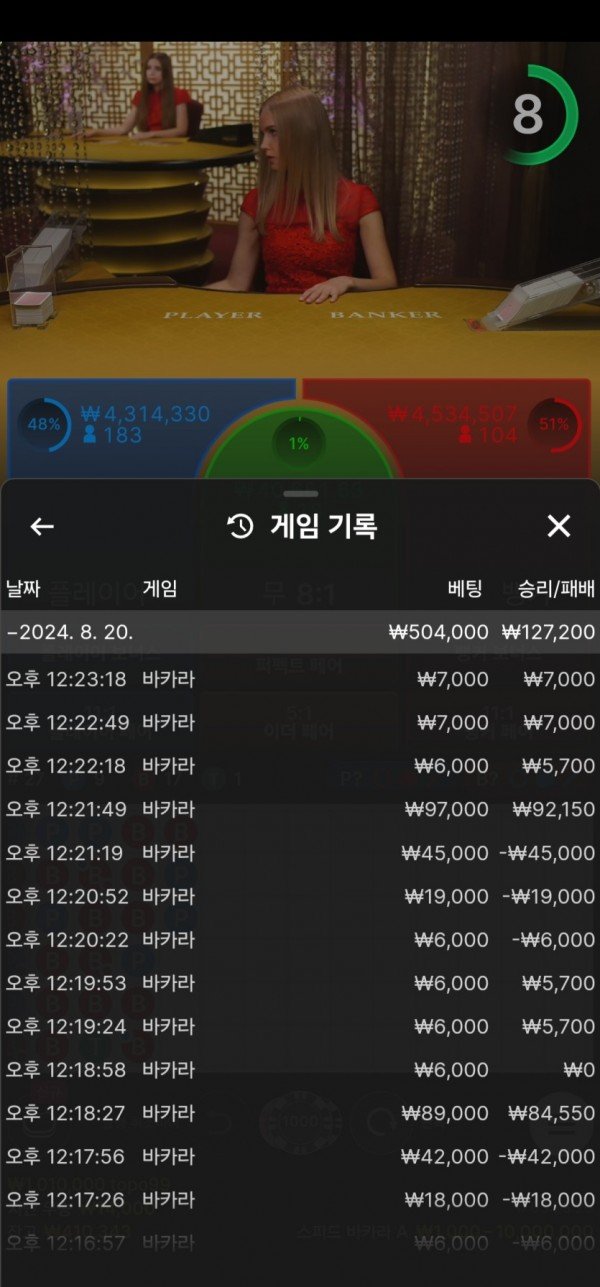Open the 오후 12:21:49 바카라 record
Viewport: 600px width, 1287px height.
[x=300, y=809]
